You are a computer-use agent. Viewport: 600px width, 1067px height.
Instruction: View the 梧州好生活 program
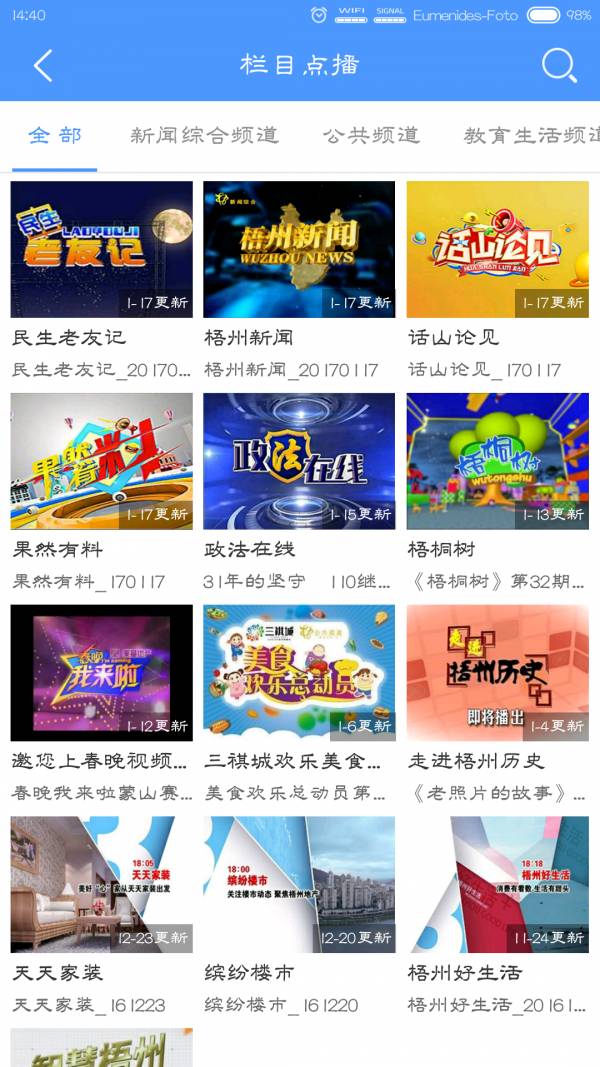click(x=497, y=885)
